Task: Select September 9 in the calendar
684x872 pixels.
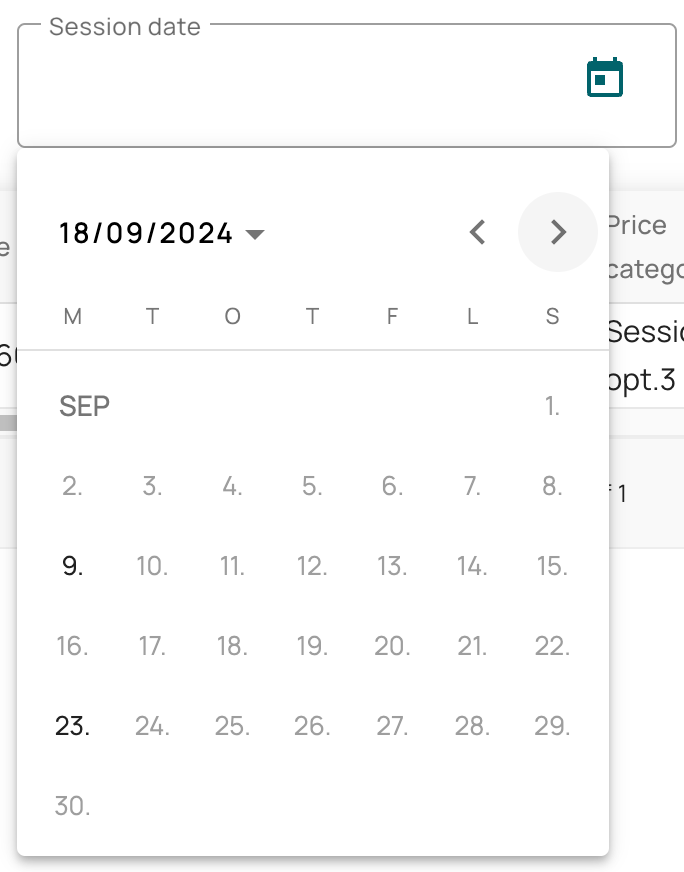Action: point(72,567)
